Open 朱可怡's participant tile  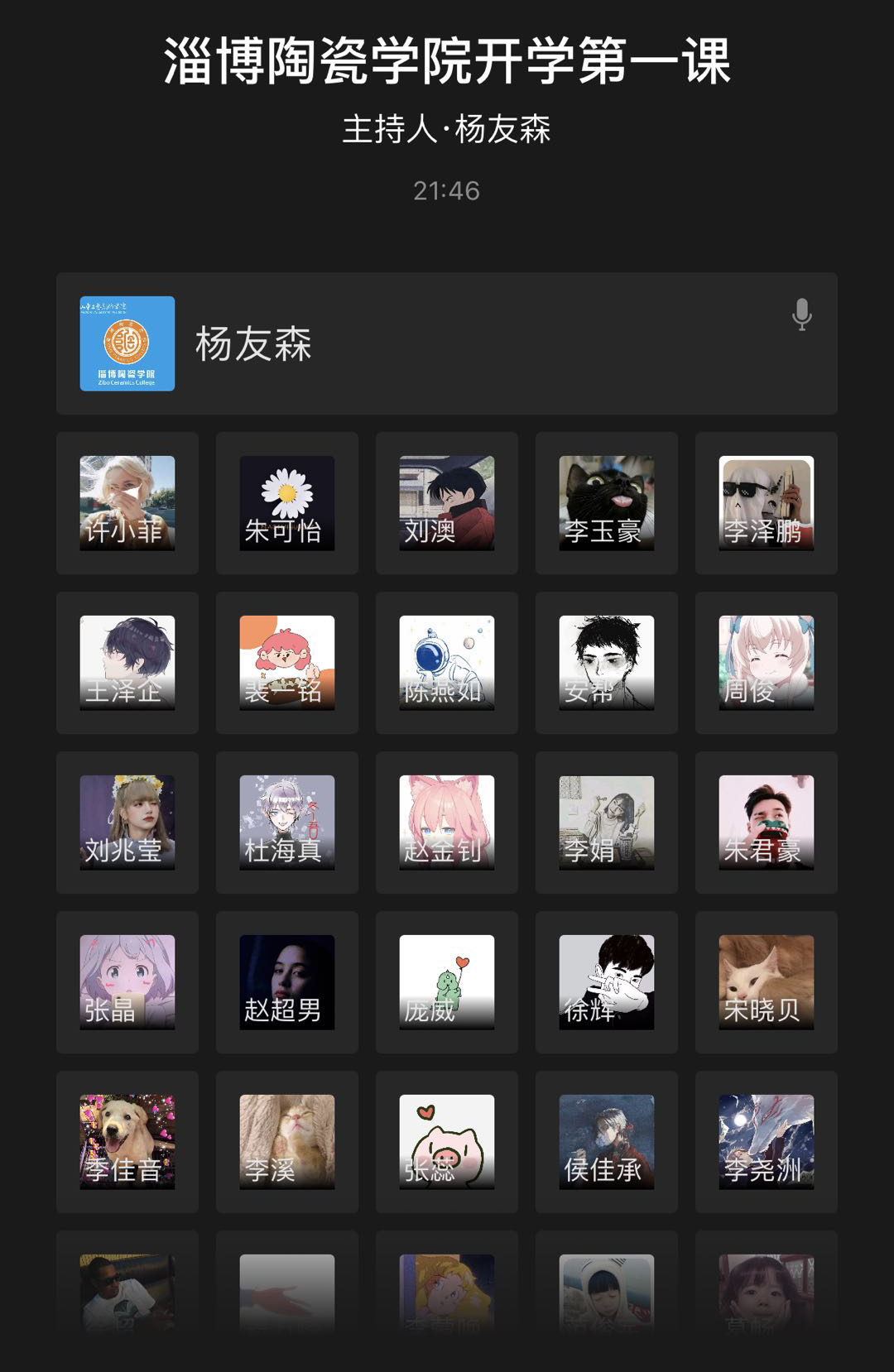tap(287, 503)
